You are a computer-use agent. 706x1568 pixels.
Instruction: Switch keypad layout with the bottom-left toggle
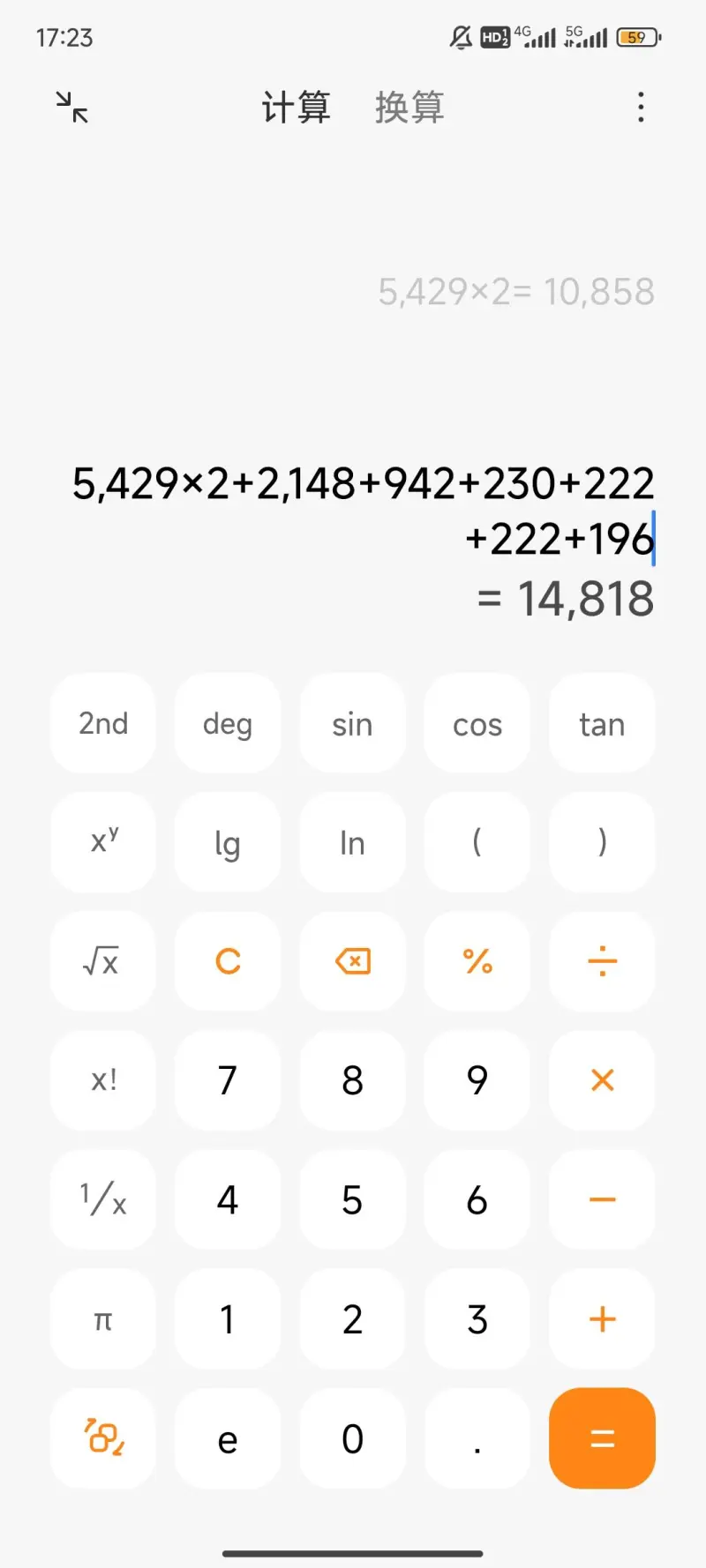coord(103,1438)
